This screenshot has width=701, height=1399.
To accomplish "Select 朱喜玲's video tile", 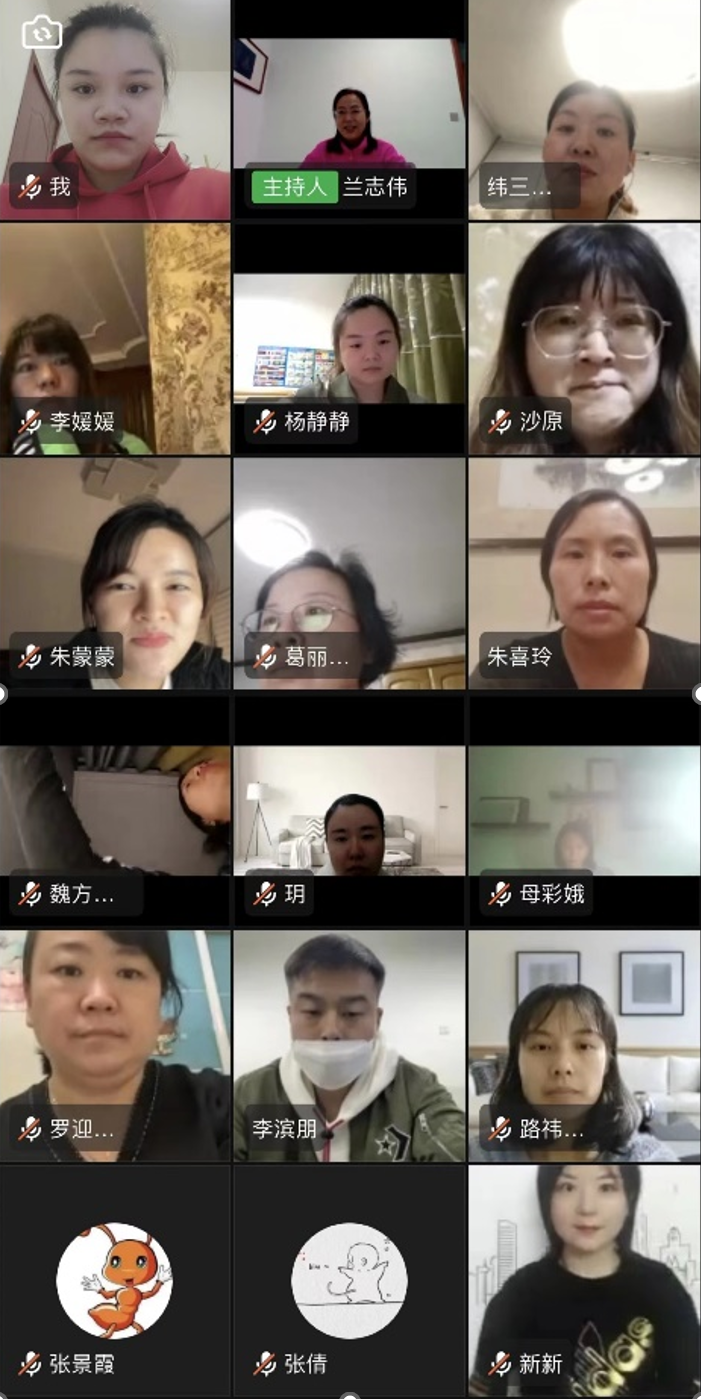I will [584, 574].
